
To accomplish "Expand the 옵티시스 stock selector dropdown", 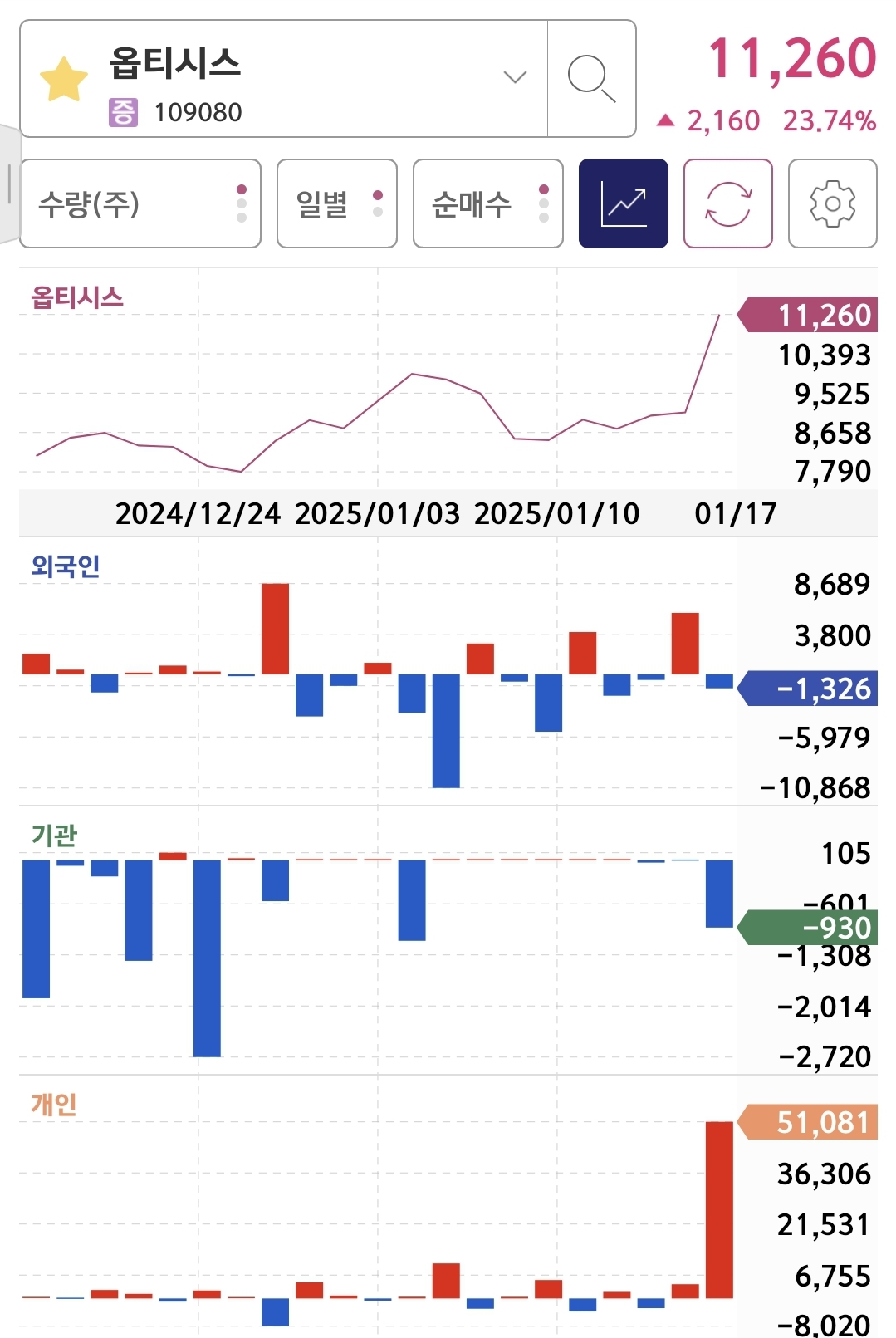I will click(515, 77).
